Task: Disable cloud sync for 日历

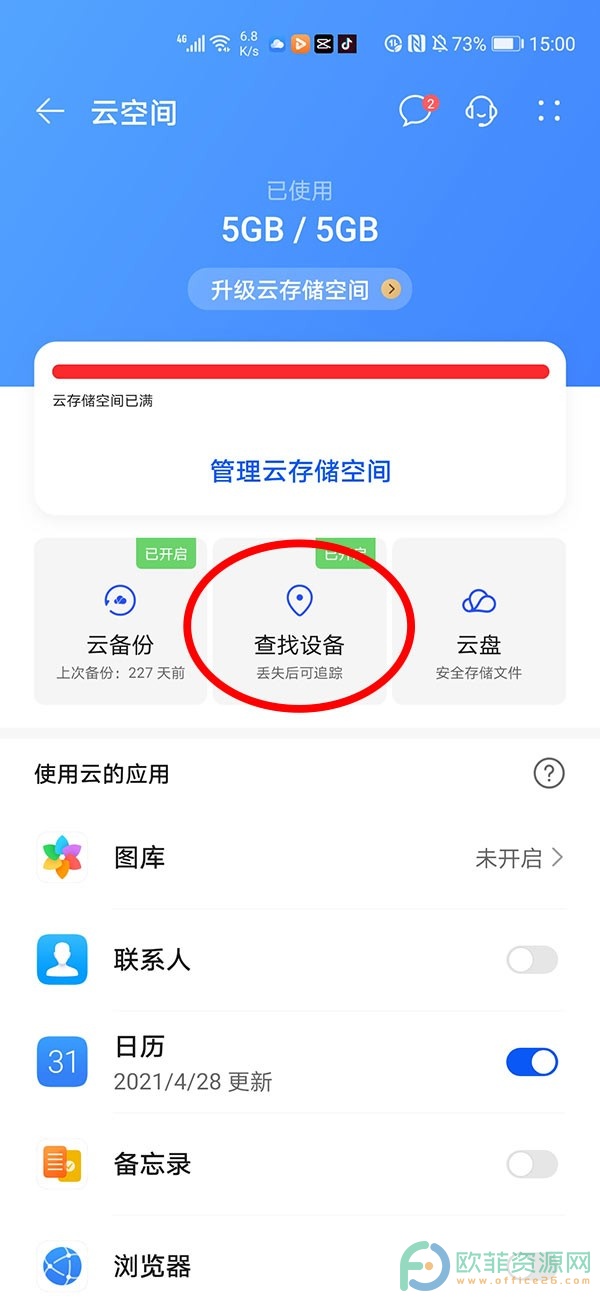Action: pos(532,1062)
